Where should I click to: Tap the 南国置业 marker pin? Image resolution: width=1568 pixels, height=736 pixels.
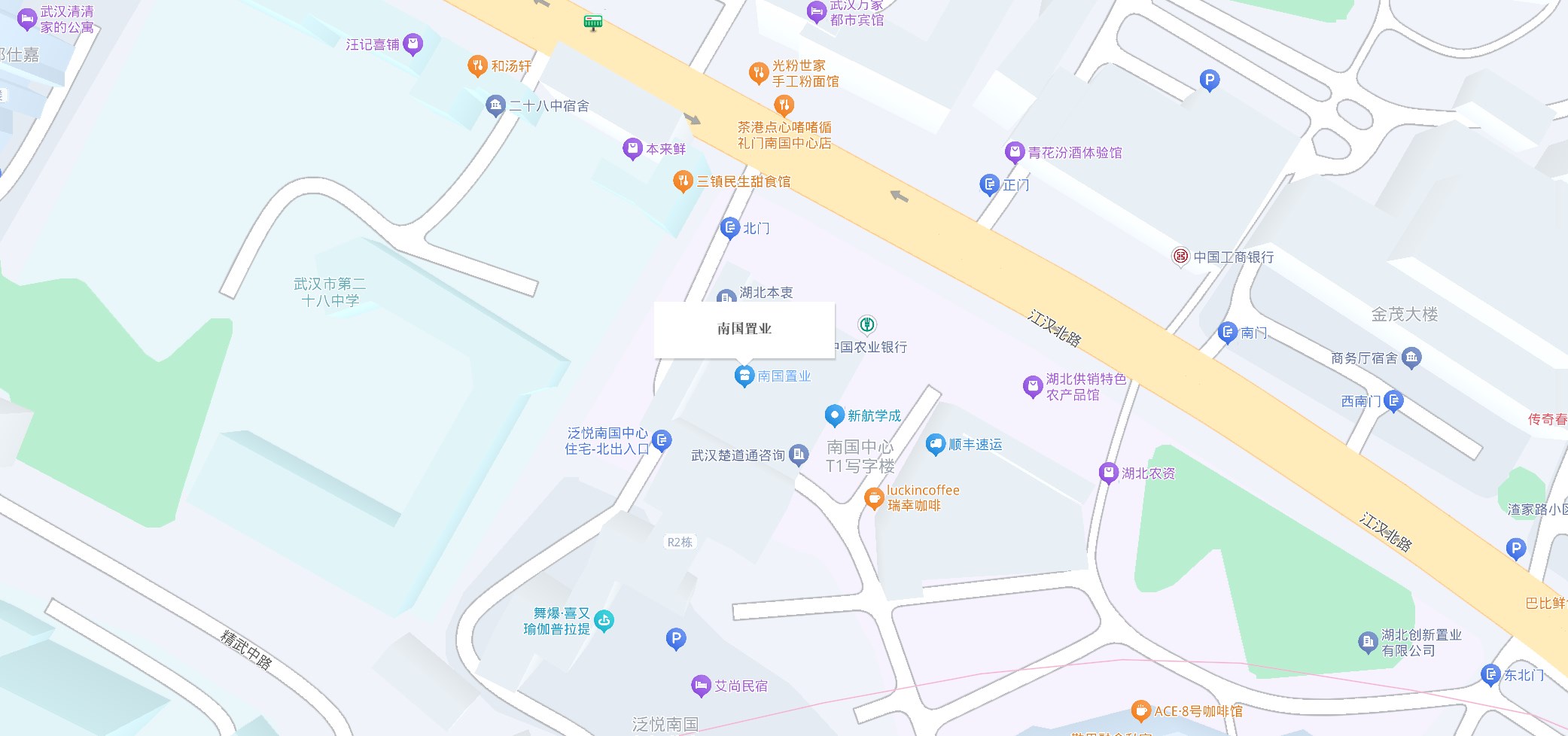[x=744, y=376]
